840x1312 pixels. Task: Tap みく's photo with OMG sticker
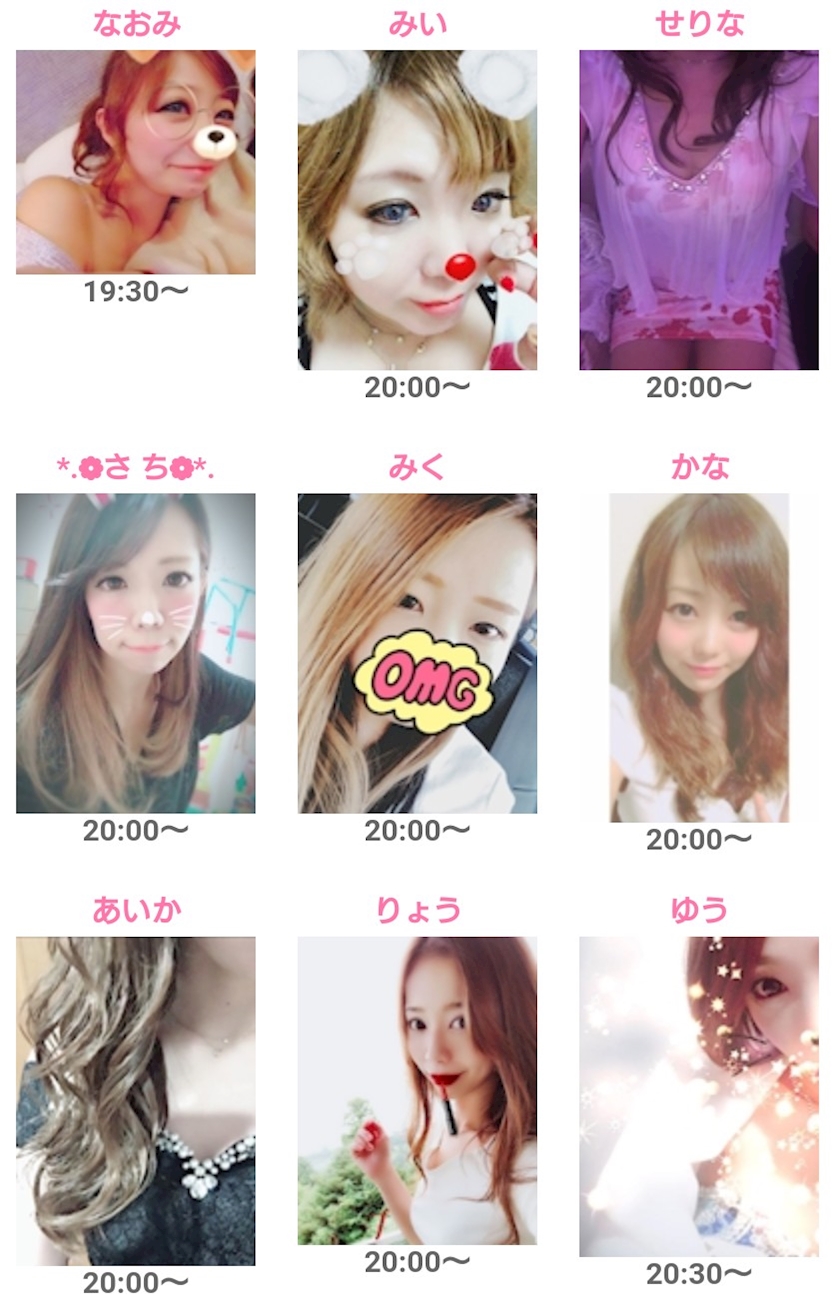[x=417, y=653]
